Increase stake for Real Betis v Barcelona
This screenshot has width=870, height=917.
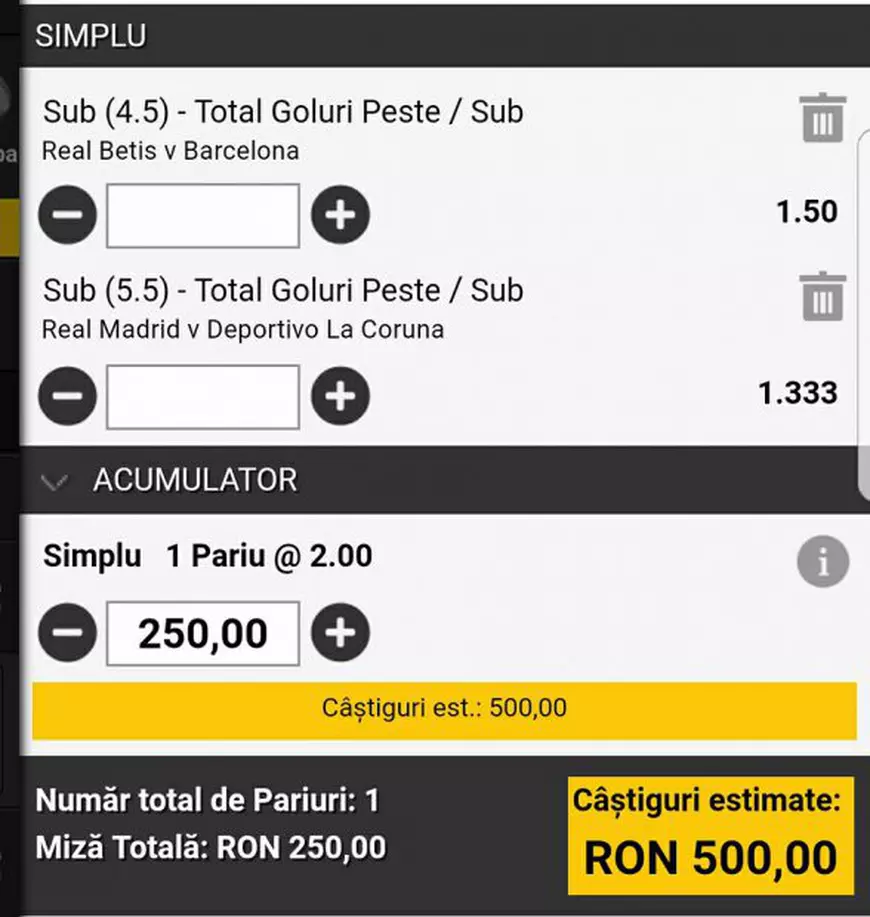click(340, 215)
